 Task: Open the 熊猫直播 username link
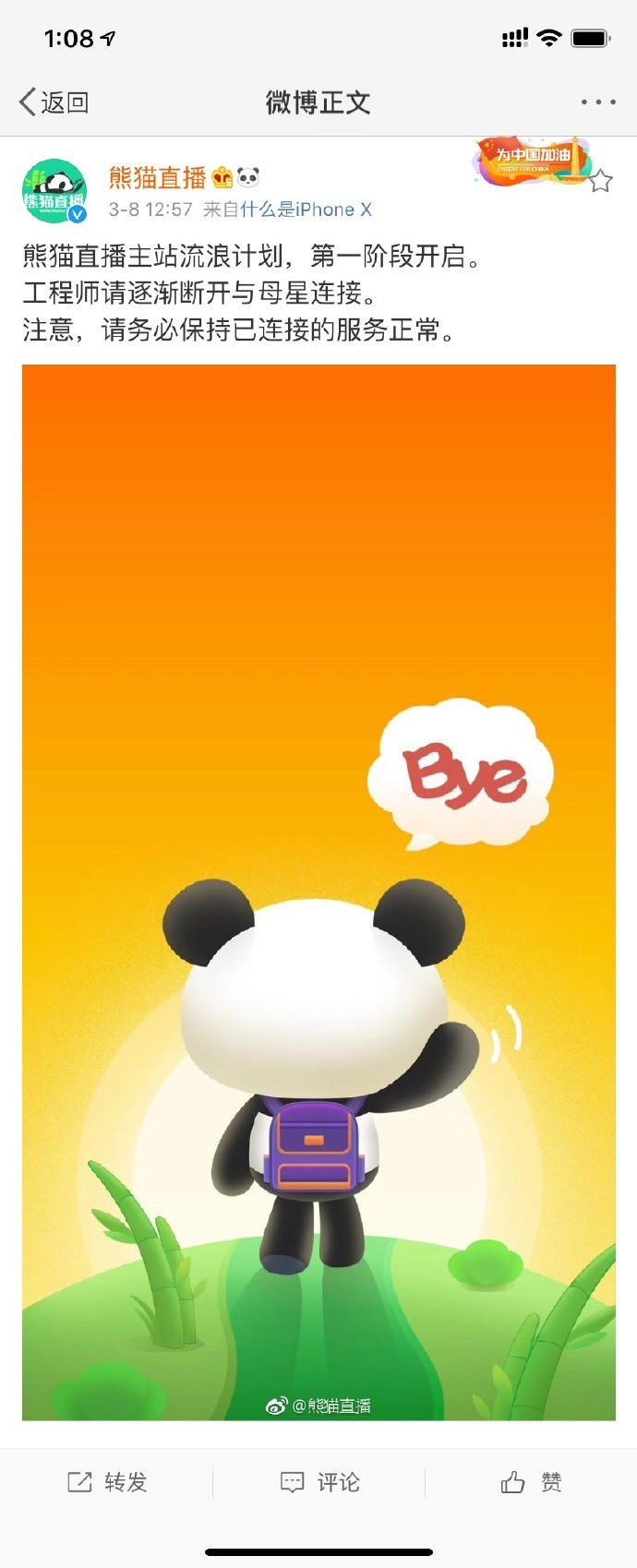[x=157, y=176]
